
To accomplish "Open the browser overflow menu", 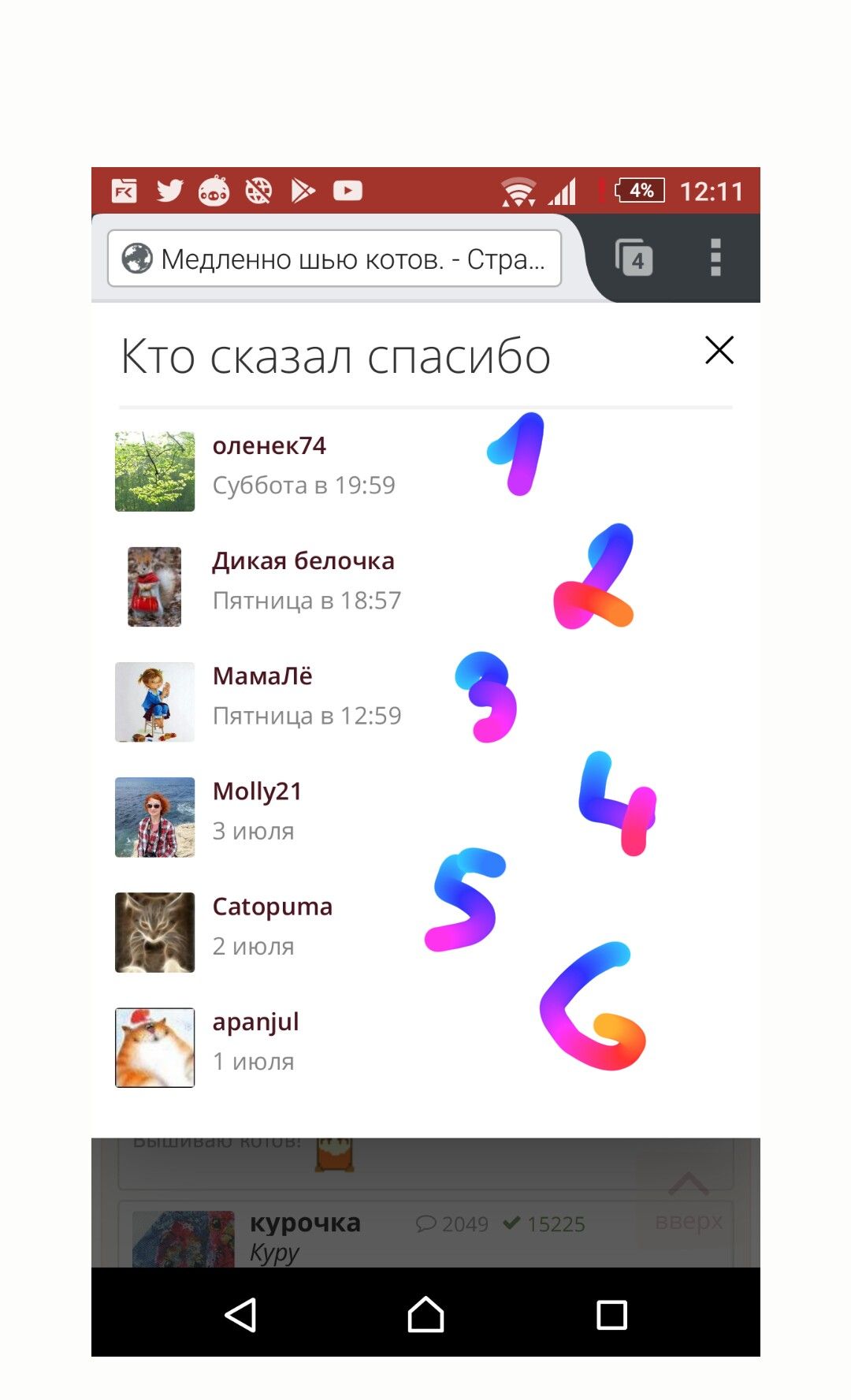I will 715,258.
